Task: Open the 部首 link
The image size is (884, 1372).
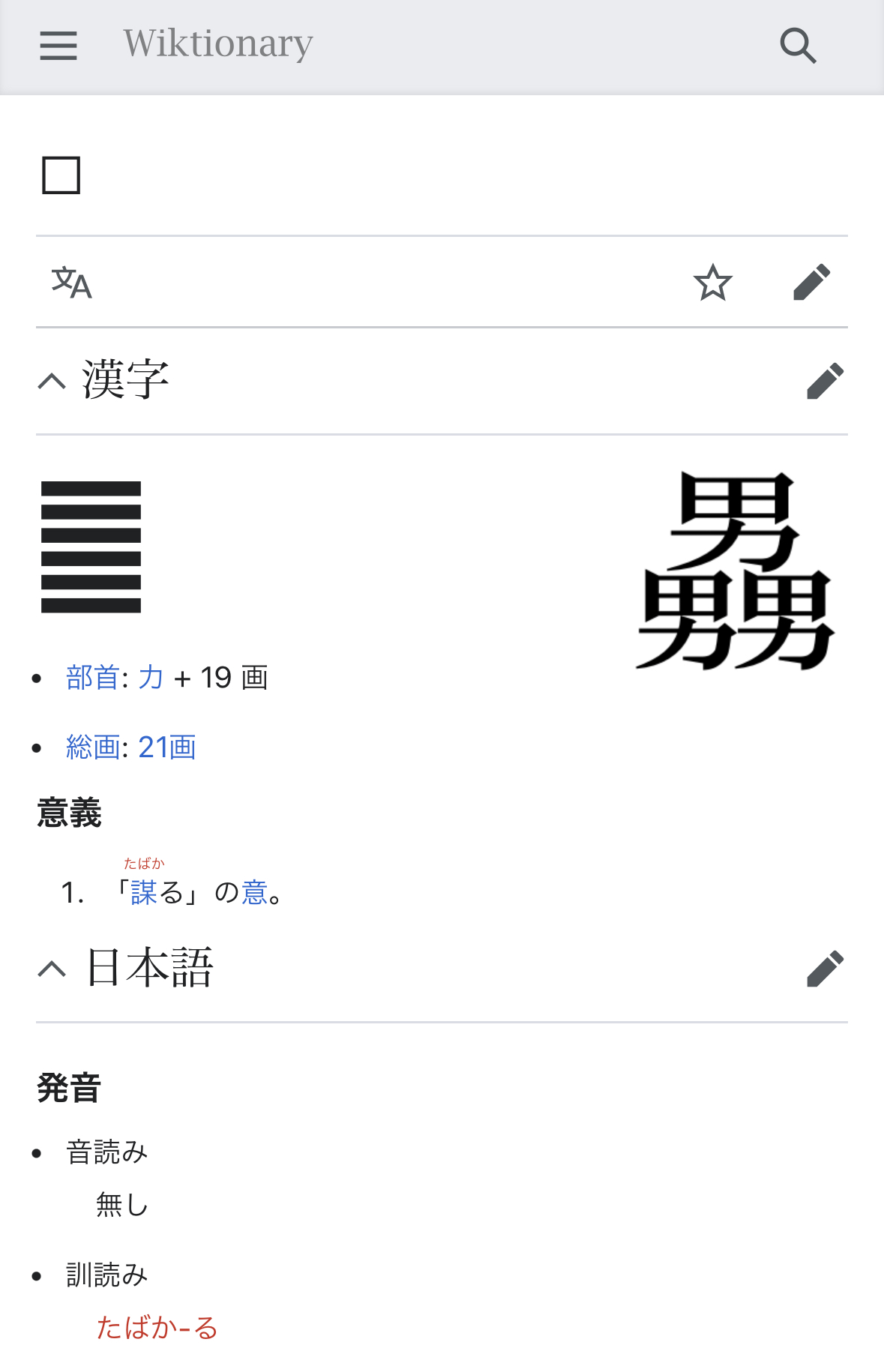Action: [92, 678]
